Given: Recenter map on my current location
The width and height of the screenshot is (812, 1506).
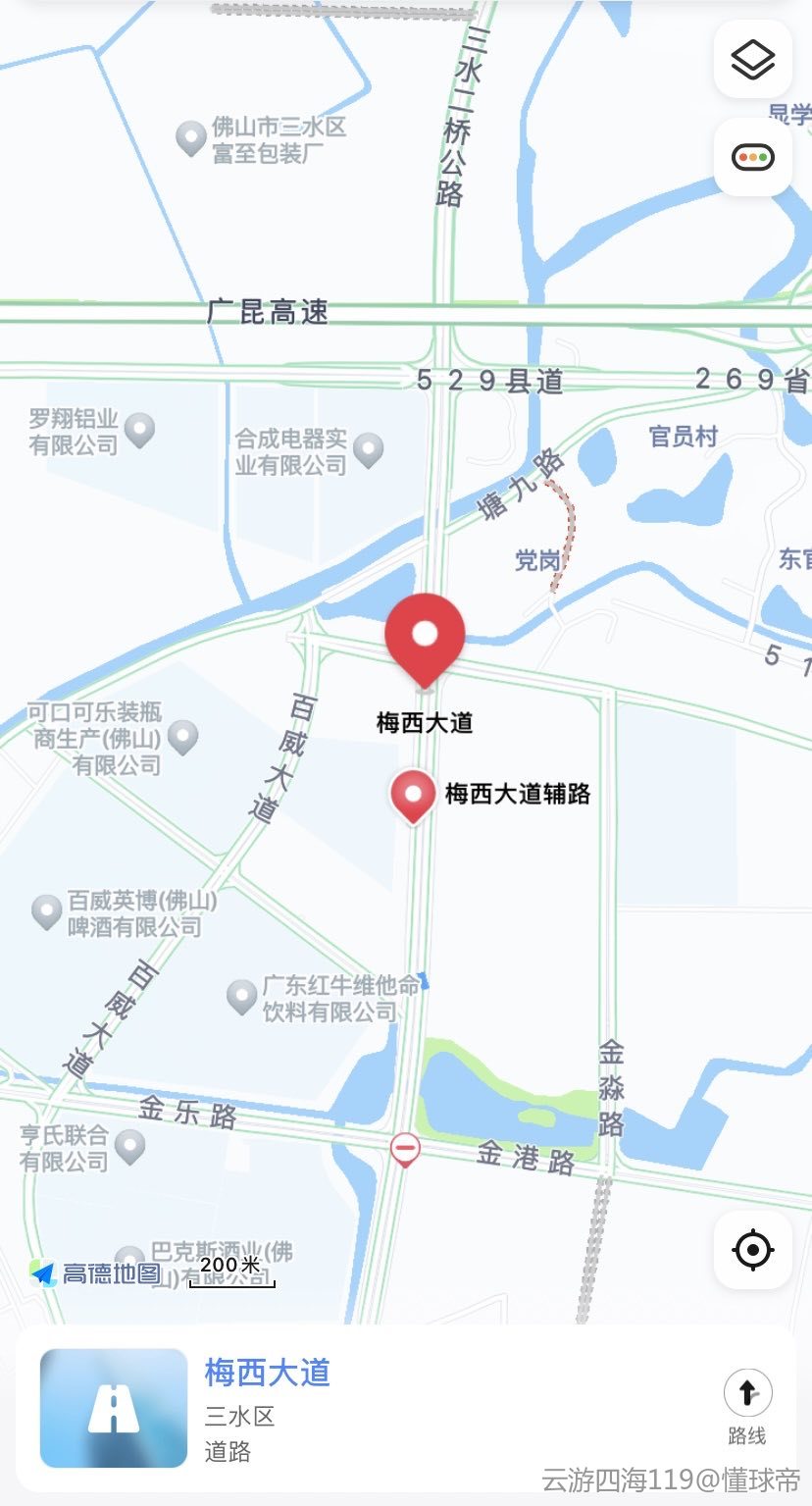Looking at the screenshot, I should coord(752,1250).
